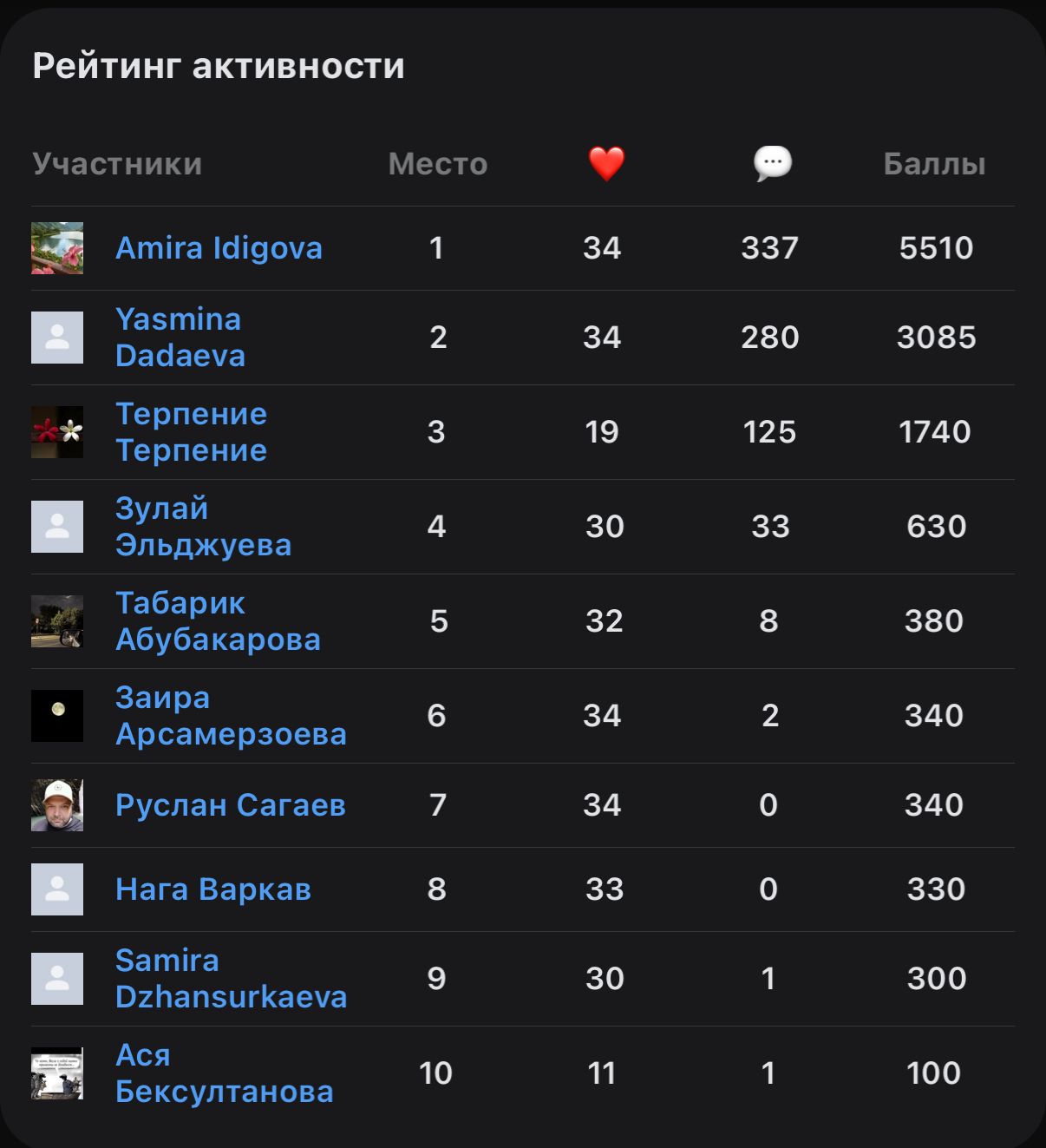Open Руслан Сагаев's profile link
Viewport: 1046px width, 1148px height.
[x=230, y=805]
